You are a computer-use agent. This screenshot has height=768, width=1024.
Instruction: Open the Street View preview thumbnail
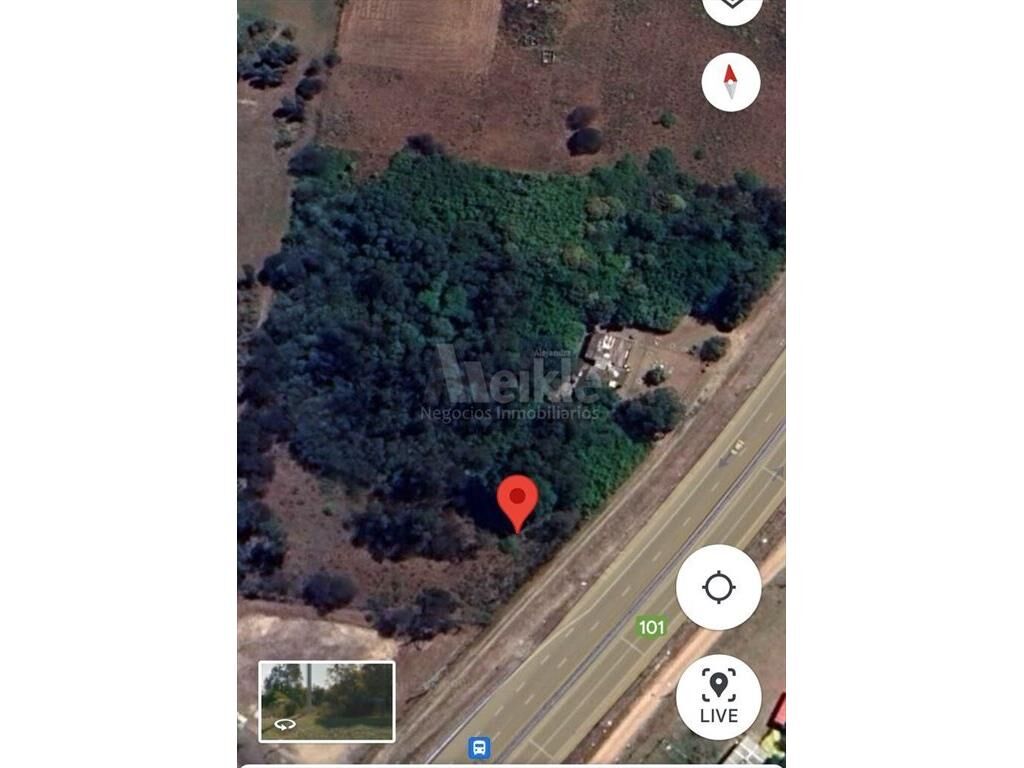(327, 701)
